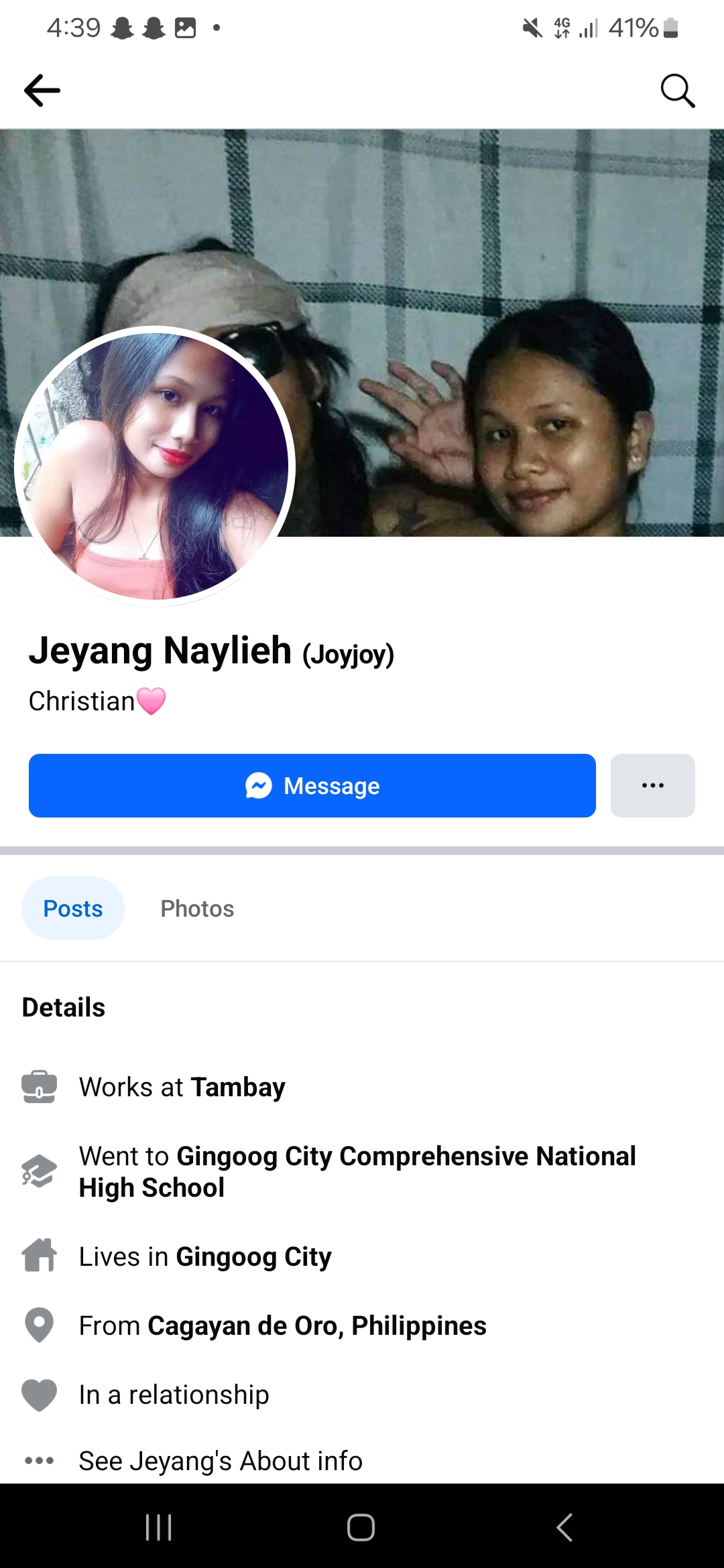Open Gingoog City under Lives in
The image size is (724, 1568).
coord(253,1257)
